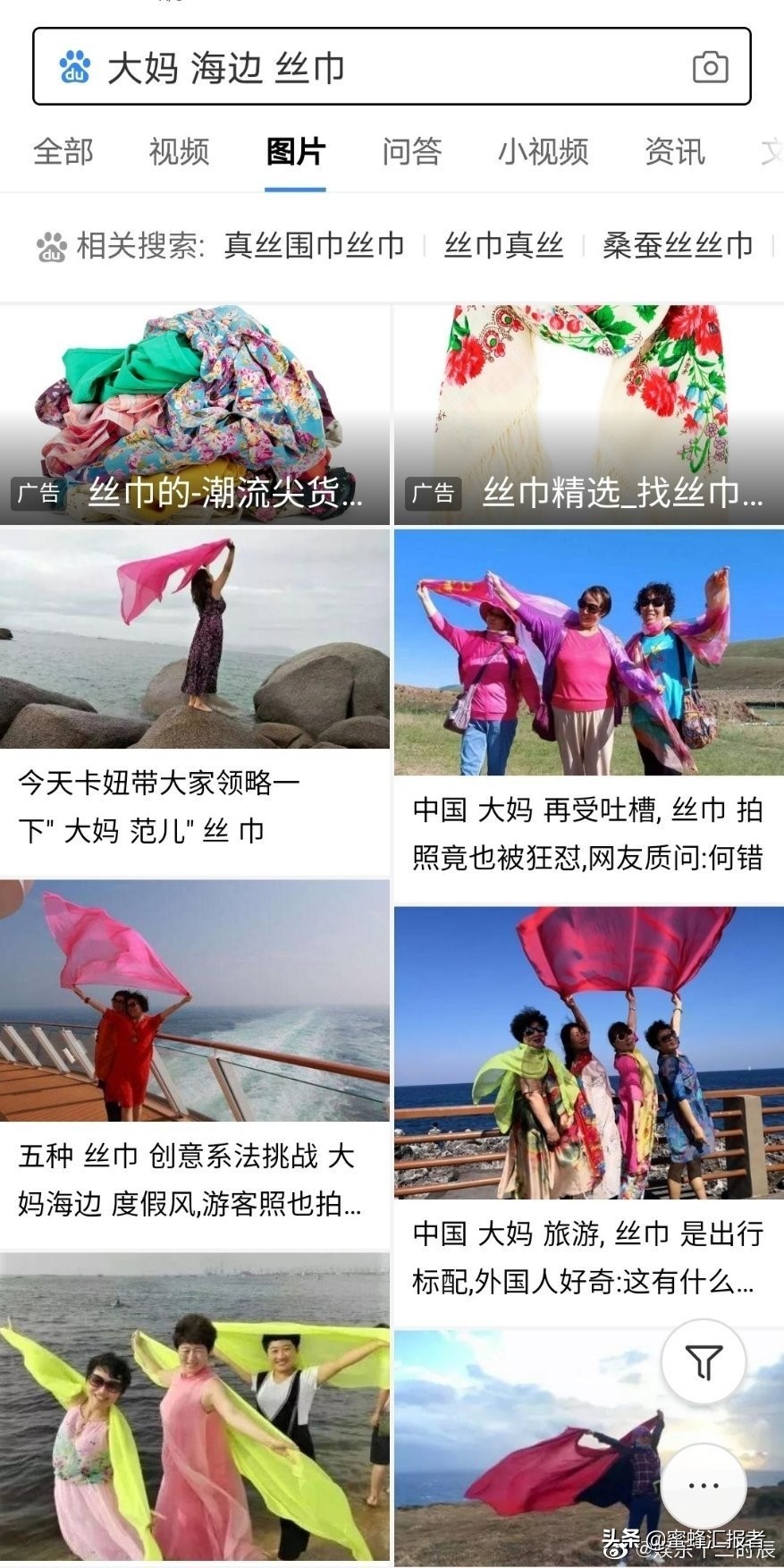Search related term 真丝围巾丝巾

click(x=314, y=245)
